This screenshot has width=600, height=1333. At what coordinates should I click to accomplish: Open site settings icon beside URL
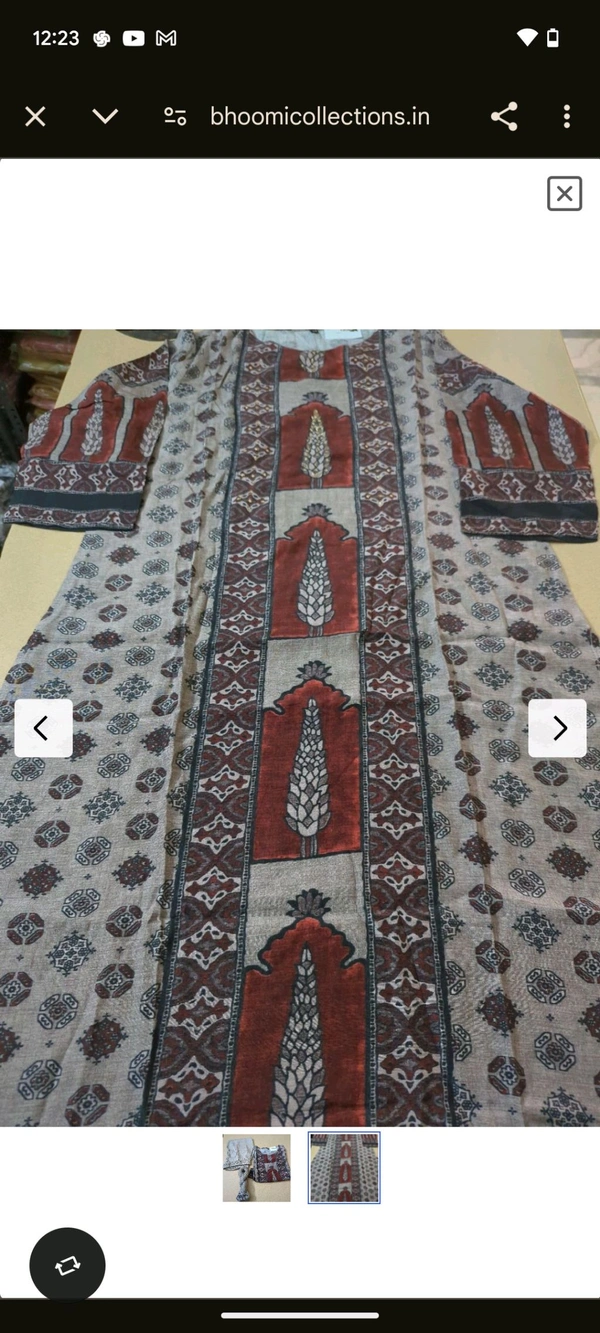[x=175, y=117]
